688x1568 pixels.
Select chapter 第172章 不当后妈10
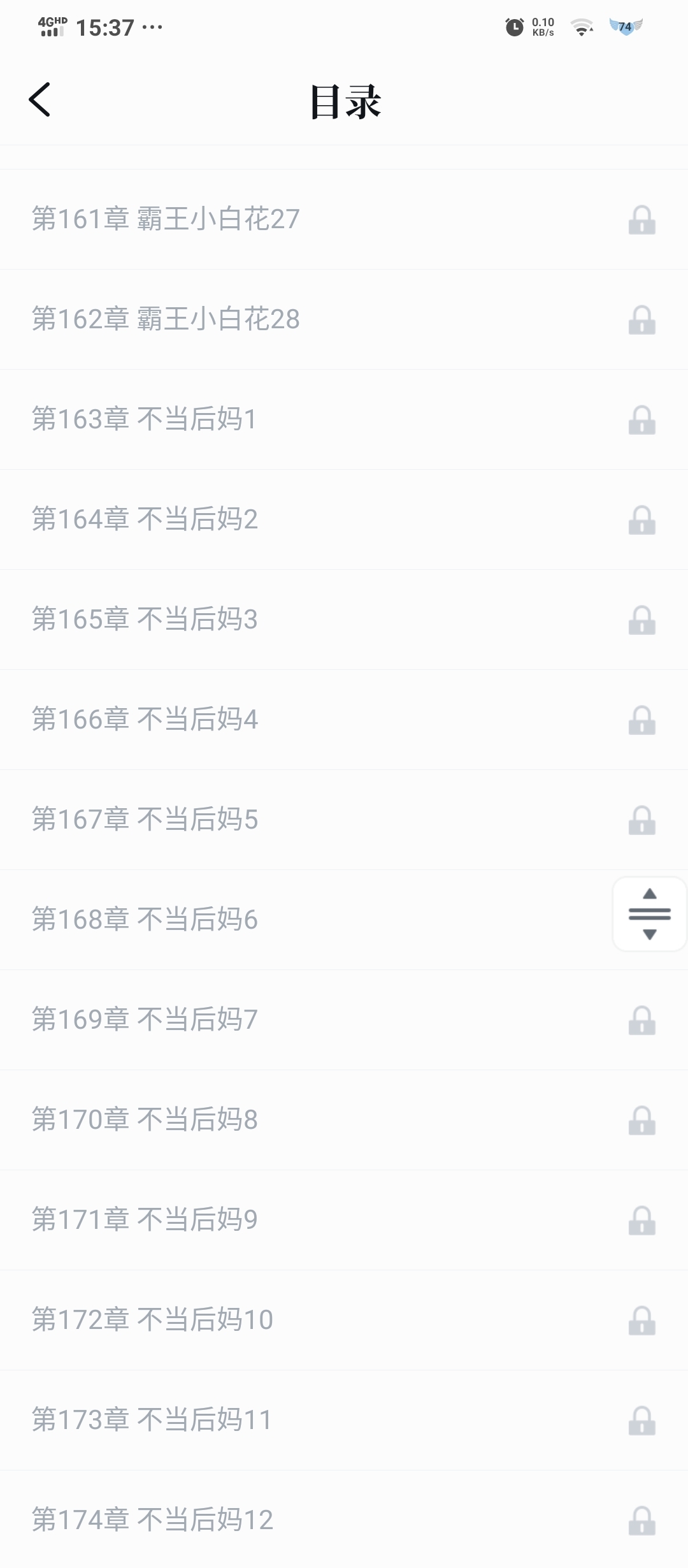(x=152, y=1320)
